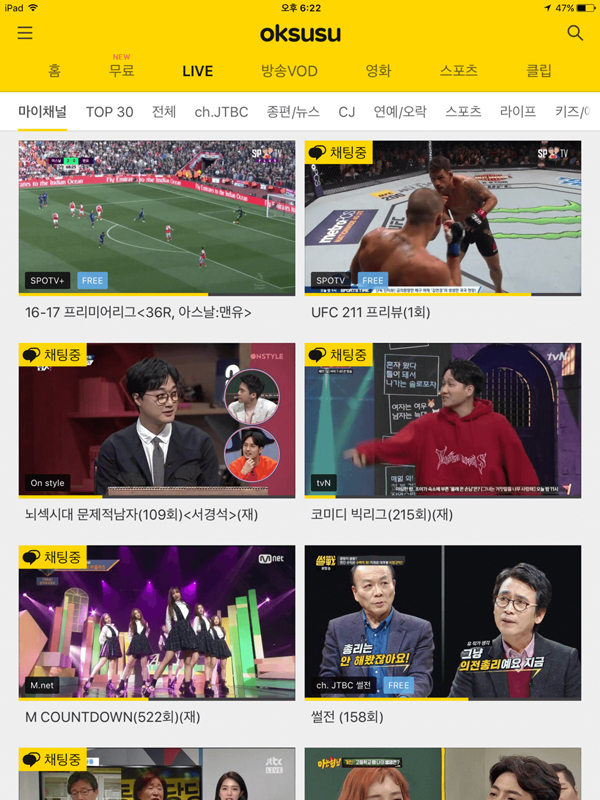600x800 pixels.
Task: Filter by ch.JTBC
Action: tap(221, 112)
